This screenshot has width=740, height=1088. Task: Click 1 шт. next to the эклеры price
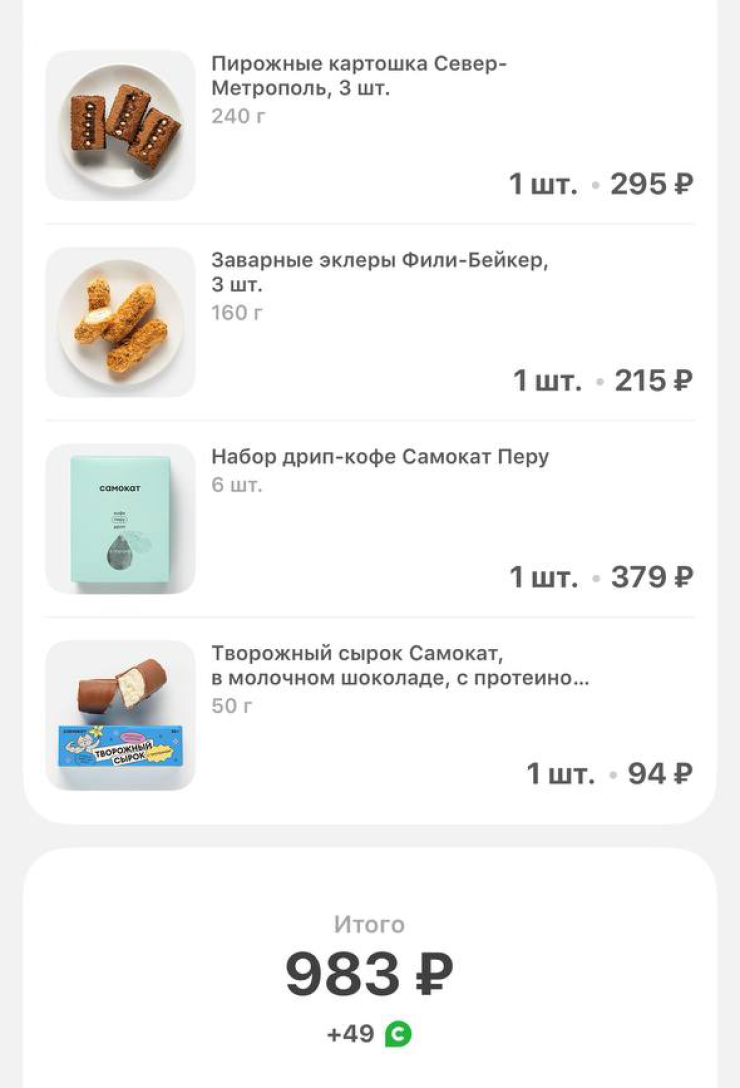coord(545,380)
